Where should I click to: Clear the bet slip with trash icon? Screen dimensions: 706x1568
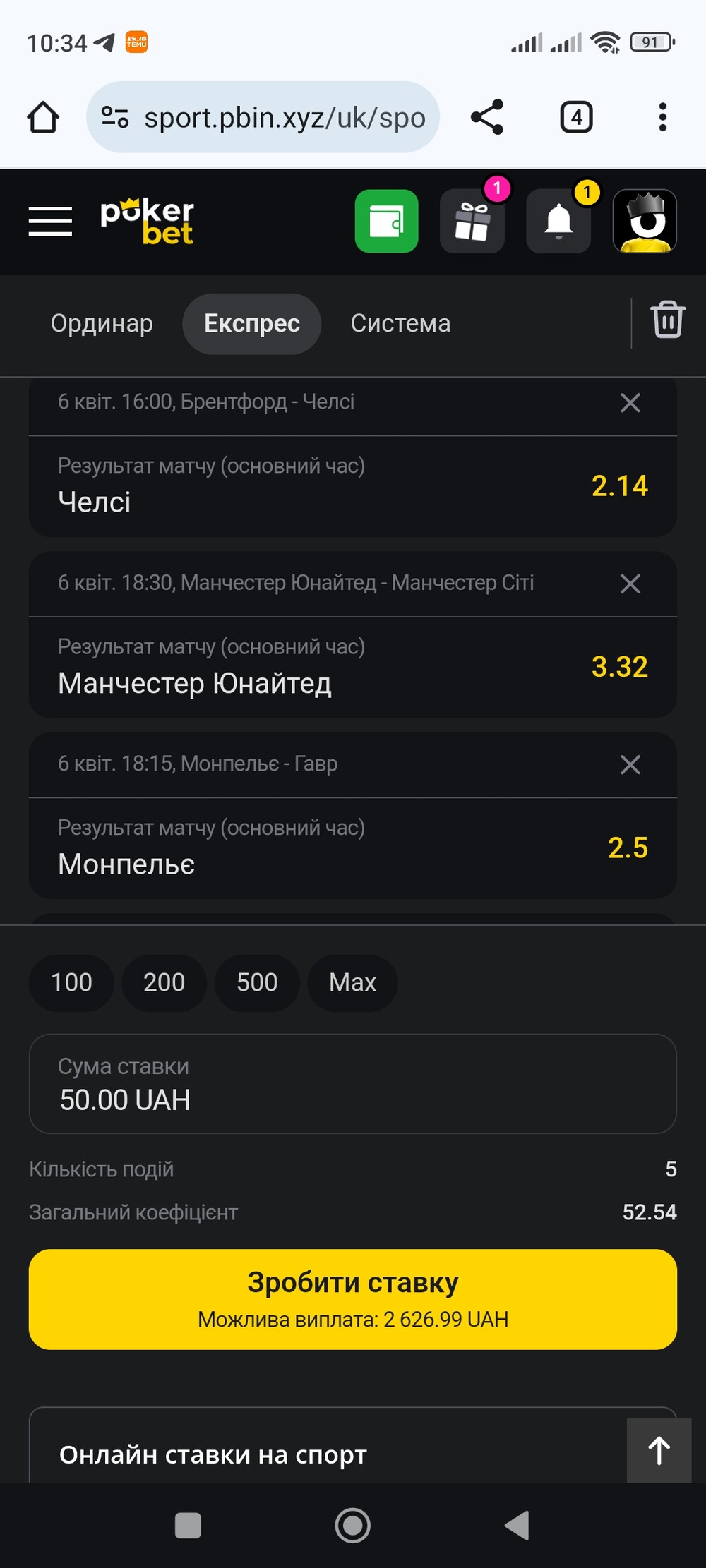tap(668, 320)
